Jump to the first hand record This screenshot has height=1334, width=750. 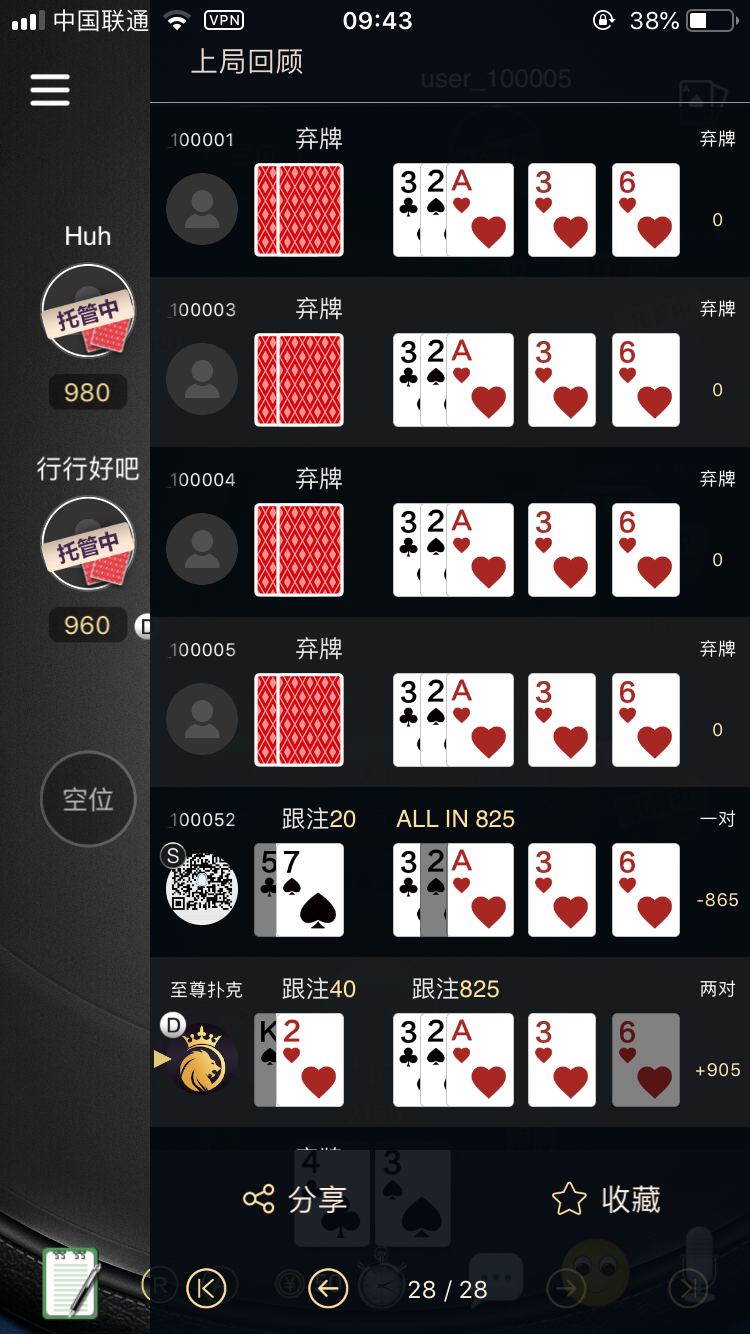point(206,1289)
